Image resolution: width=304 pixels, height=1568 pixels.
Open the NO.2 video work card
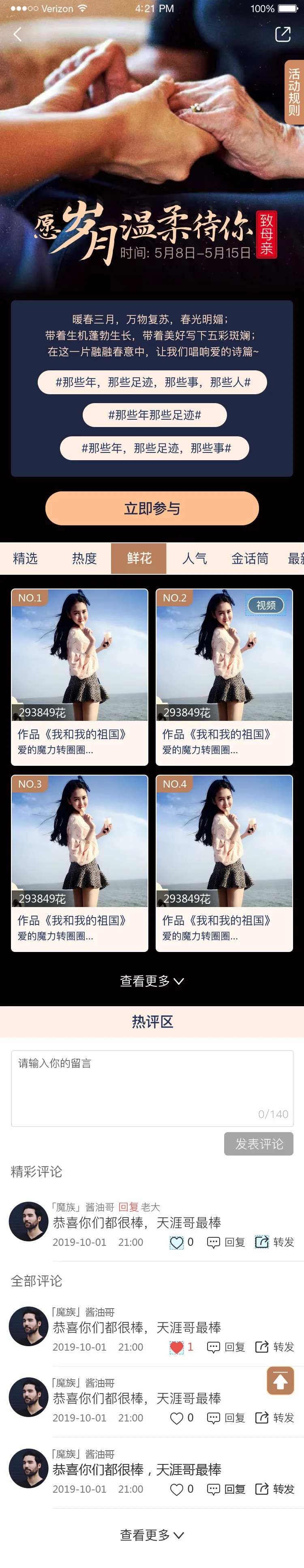(224, 676)
